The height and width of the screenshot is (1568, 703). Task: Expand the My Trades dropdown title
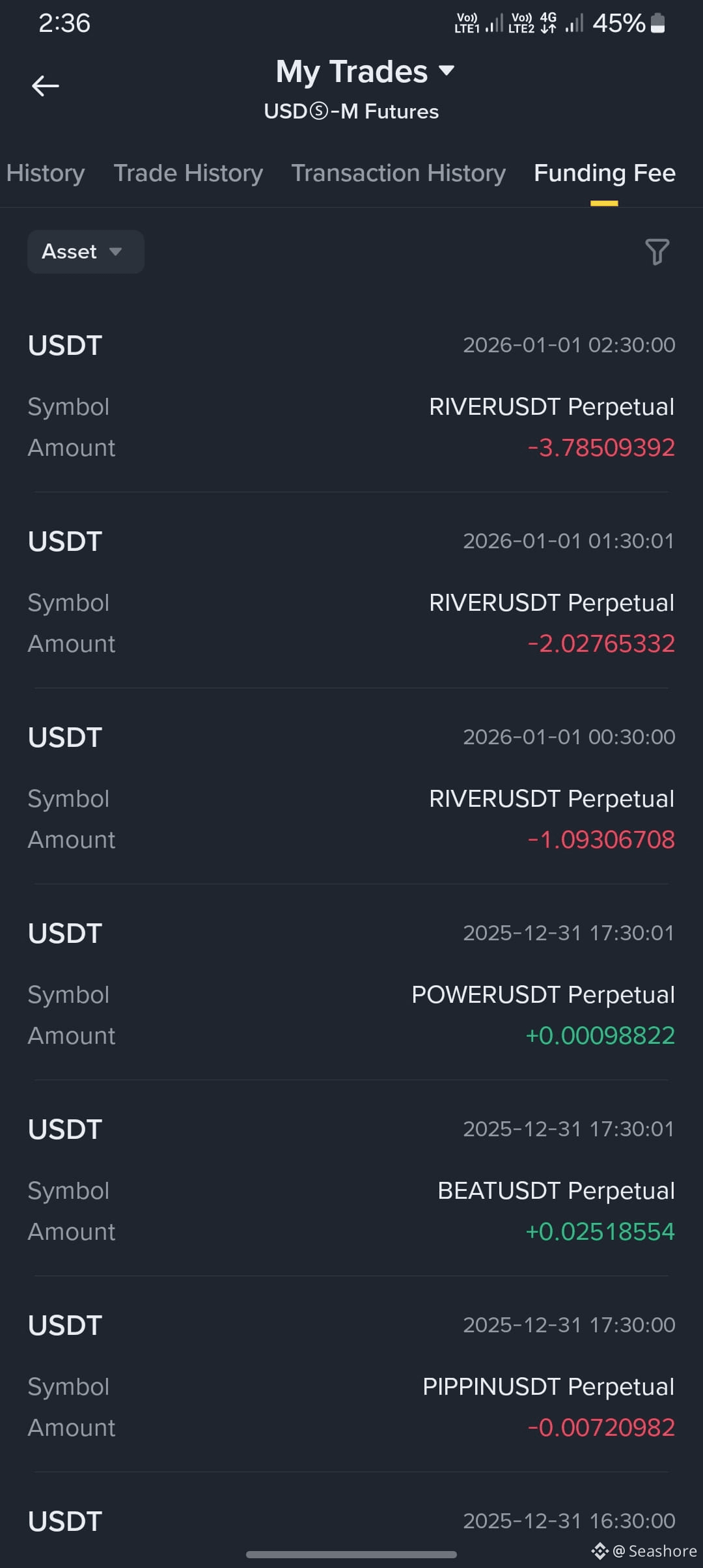pyautogui.click(x=365, y=72)
